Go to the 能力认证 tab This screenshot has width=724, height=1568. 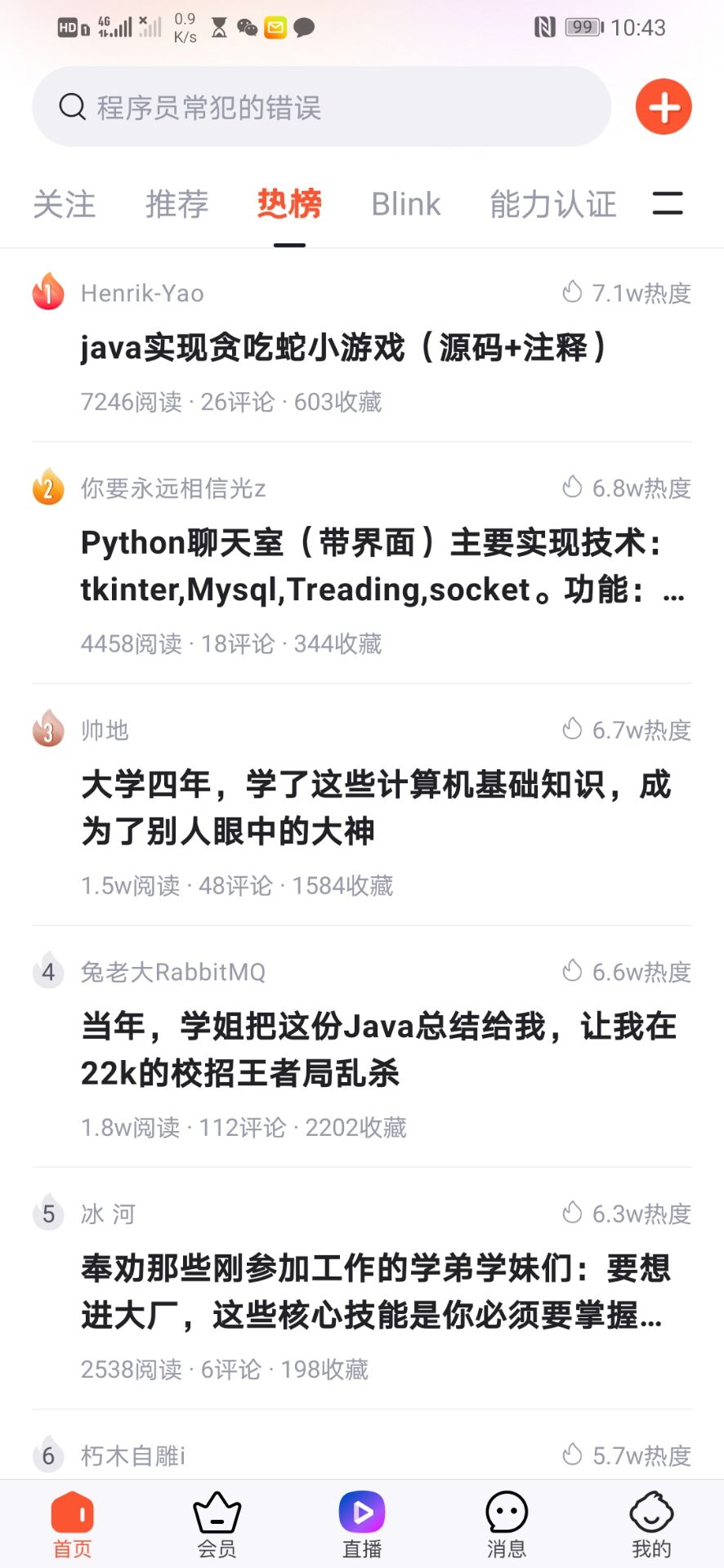(x=553, y=204)
